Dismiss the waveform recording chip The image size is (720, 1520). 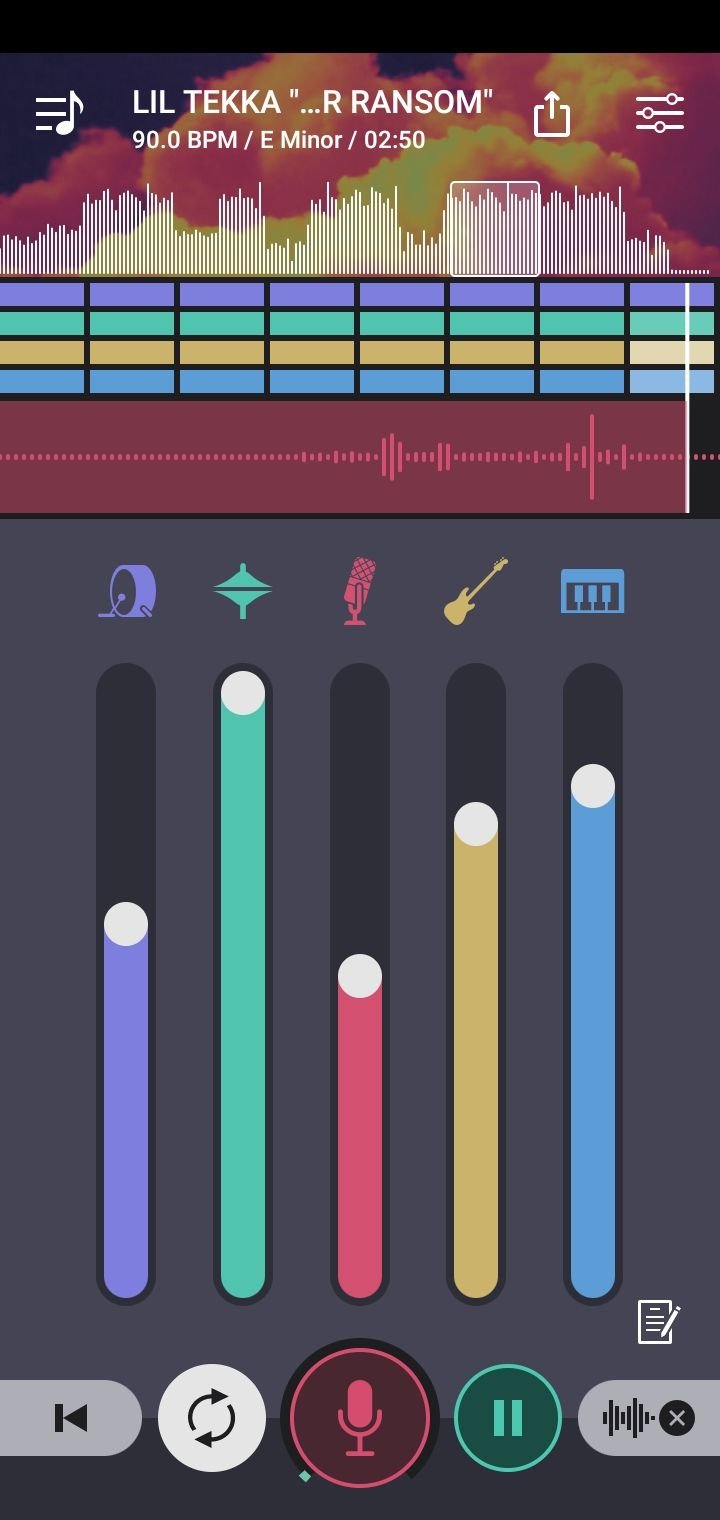pos(677,1418)
